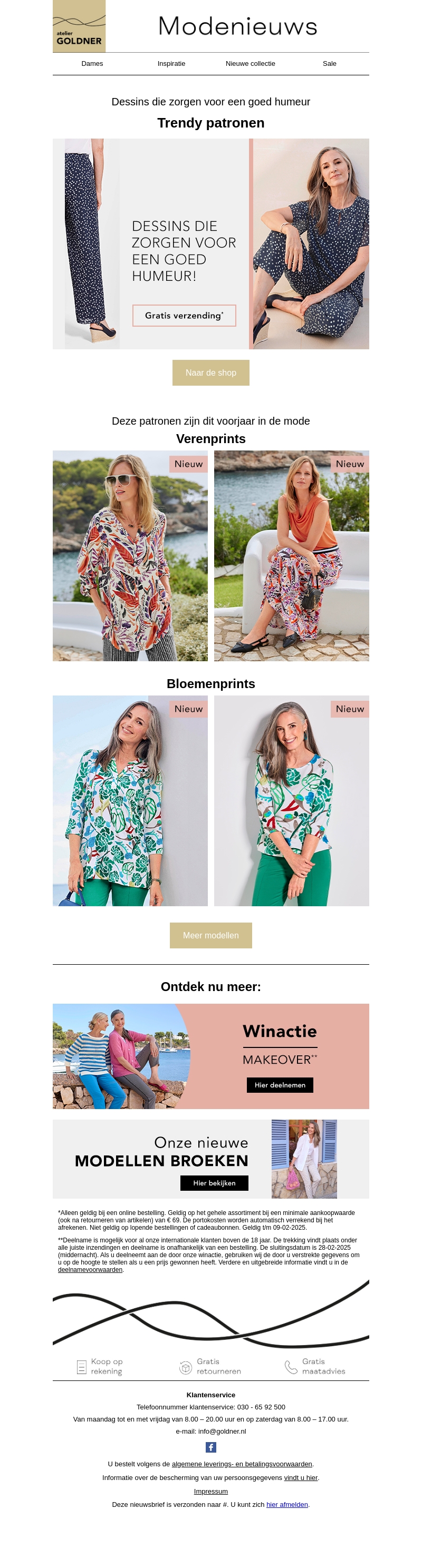Open the Nieuwe collectie link
This screenshot has height=1568, width=422.
pyautogui.click(x=250, y=63)
